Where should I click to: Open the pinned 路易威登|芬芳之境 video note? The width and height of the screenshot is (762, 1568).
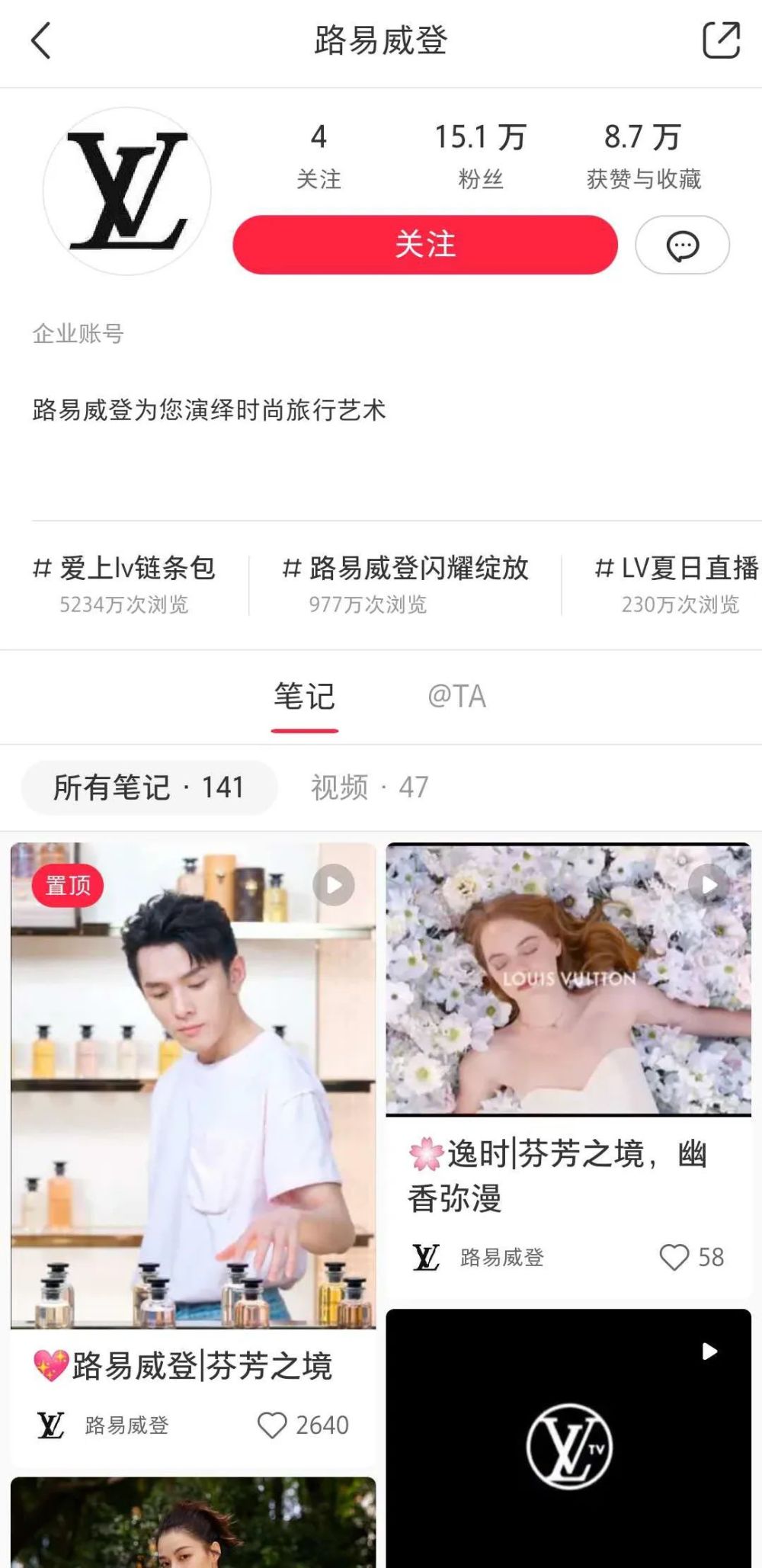coord(193,1085)
